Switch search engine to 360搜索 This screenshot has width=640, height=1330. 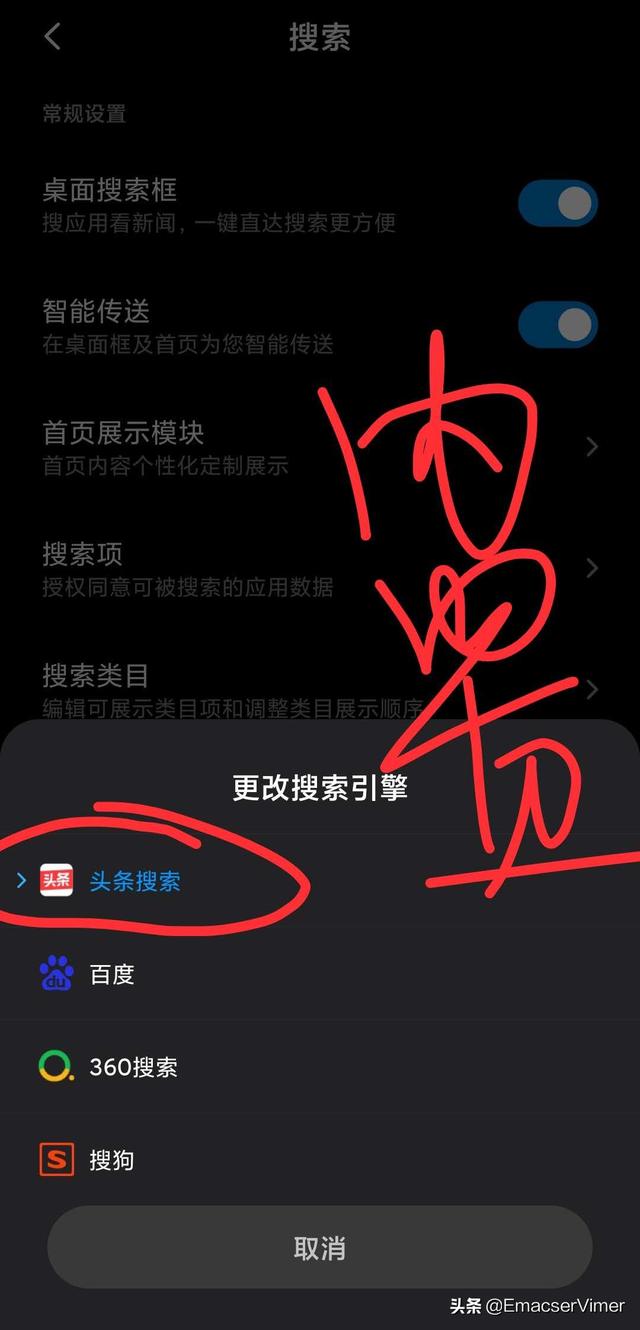tap(132, 1067)
